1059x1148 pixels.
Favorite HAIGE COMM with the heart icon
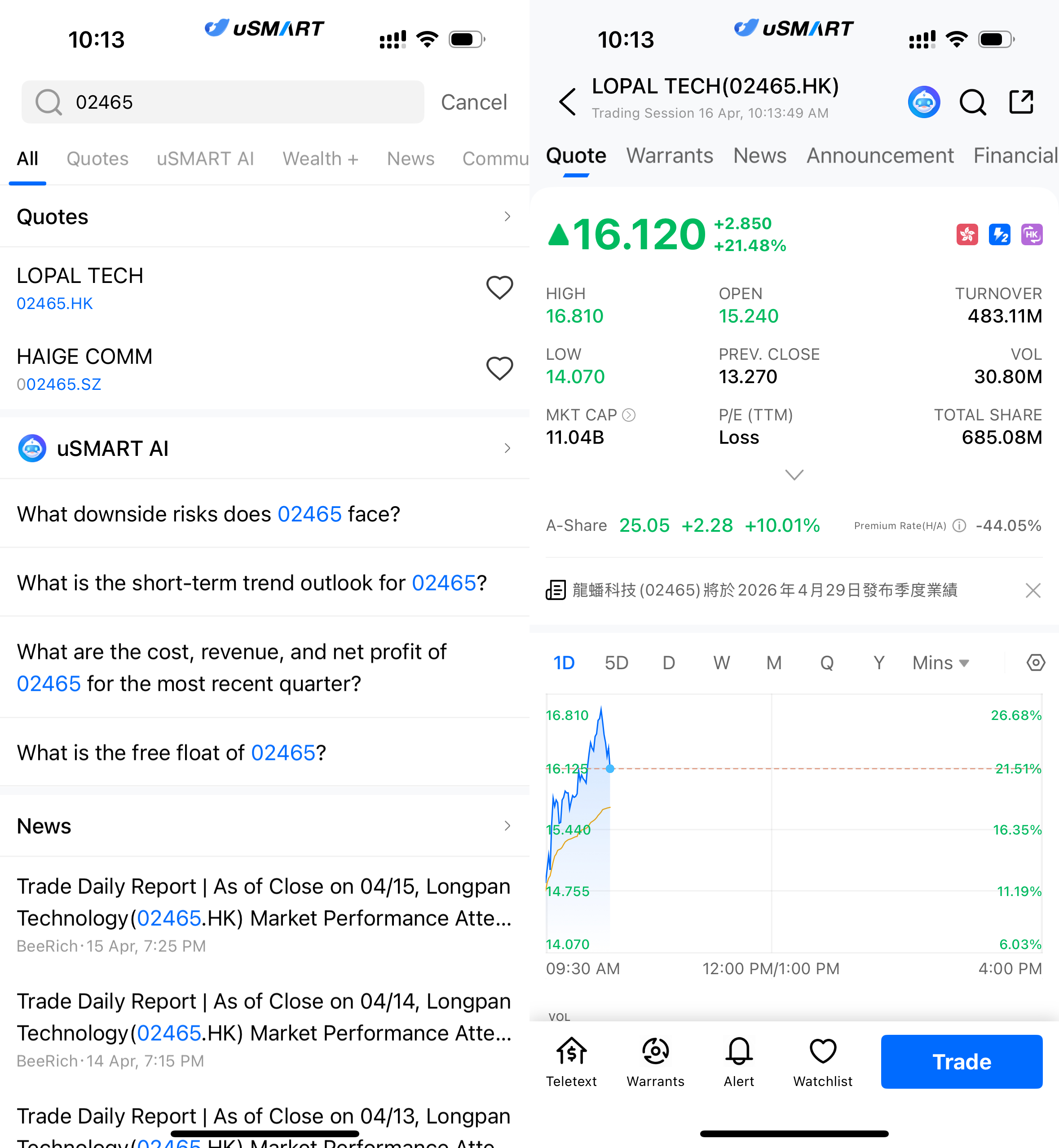click(x=499, y=369)
